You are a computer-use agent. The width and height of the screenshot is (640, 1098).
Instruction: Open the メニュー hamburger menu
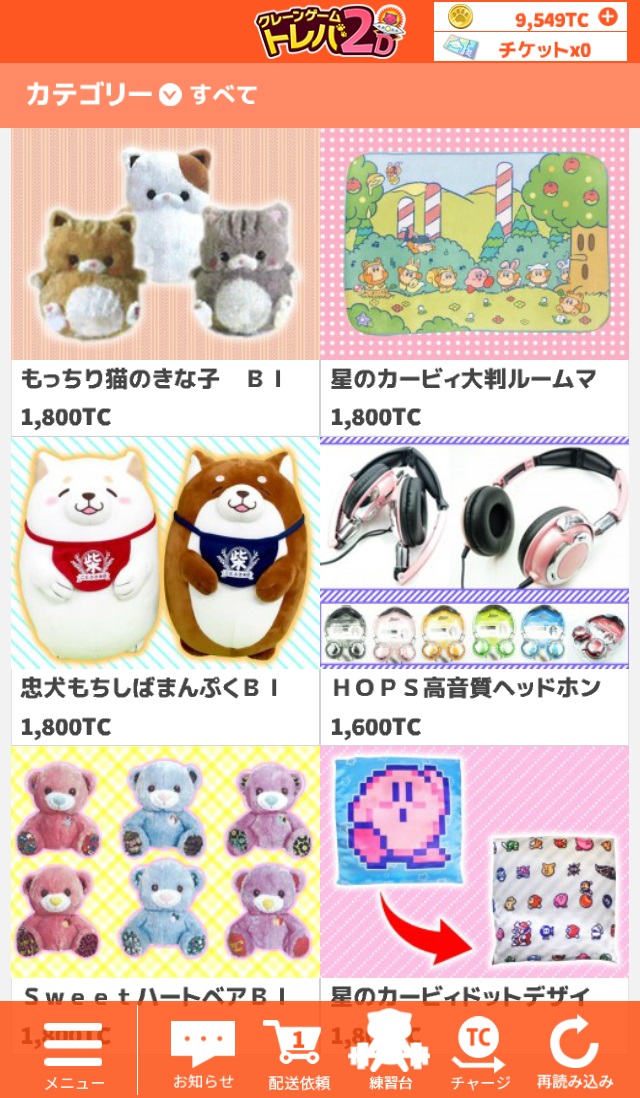coord(73,1054)
